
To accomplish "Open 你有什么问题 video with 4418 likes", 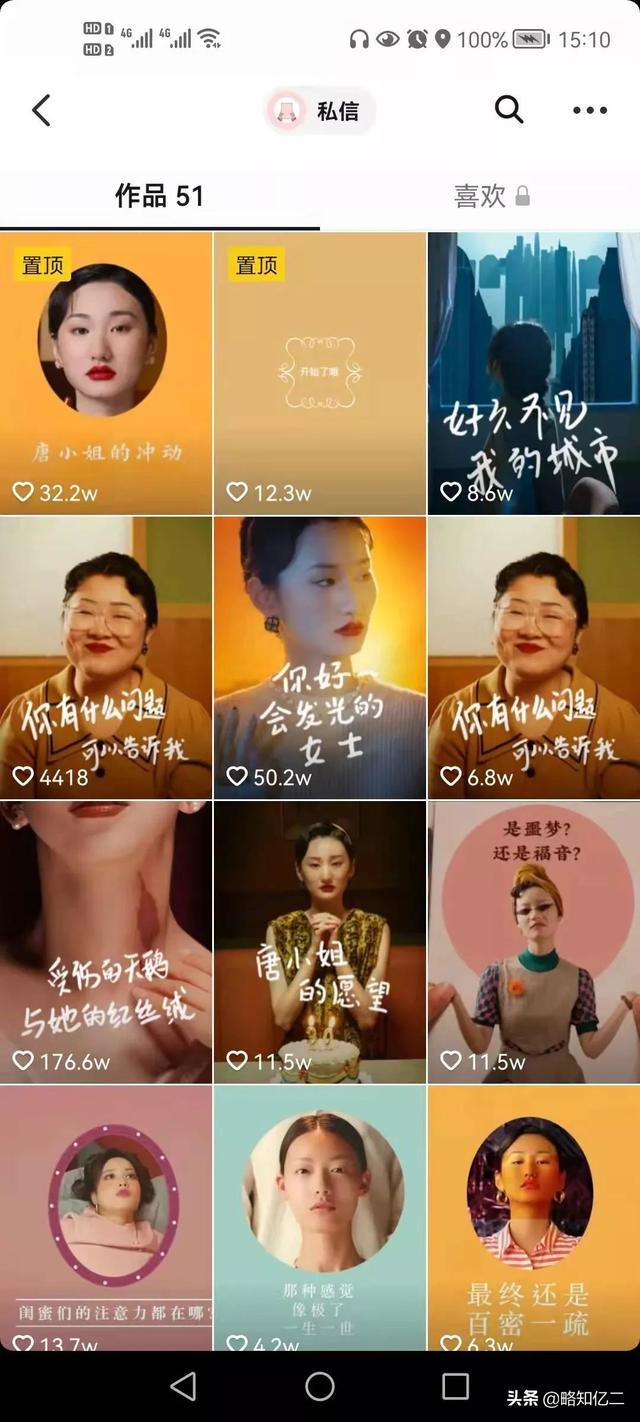I will coord(106,657).
